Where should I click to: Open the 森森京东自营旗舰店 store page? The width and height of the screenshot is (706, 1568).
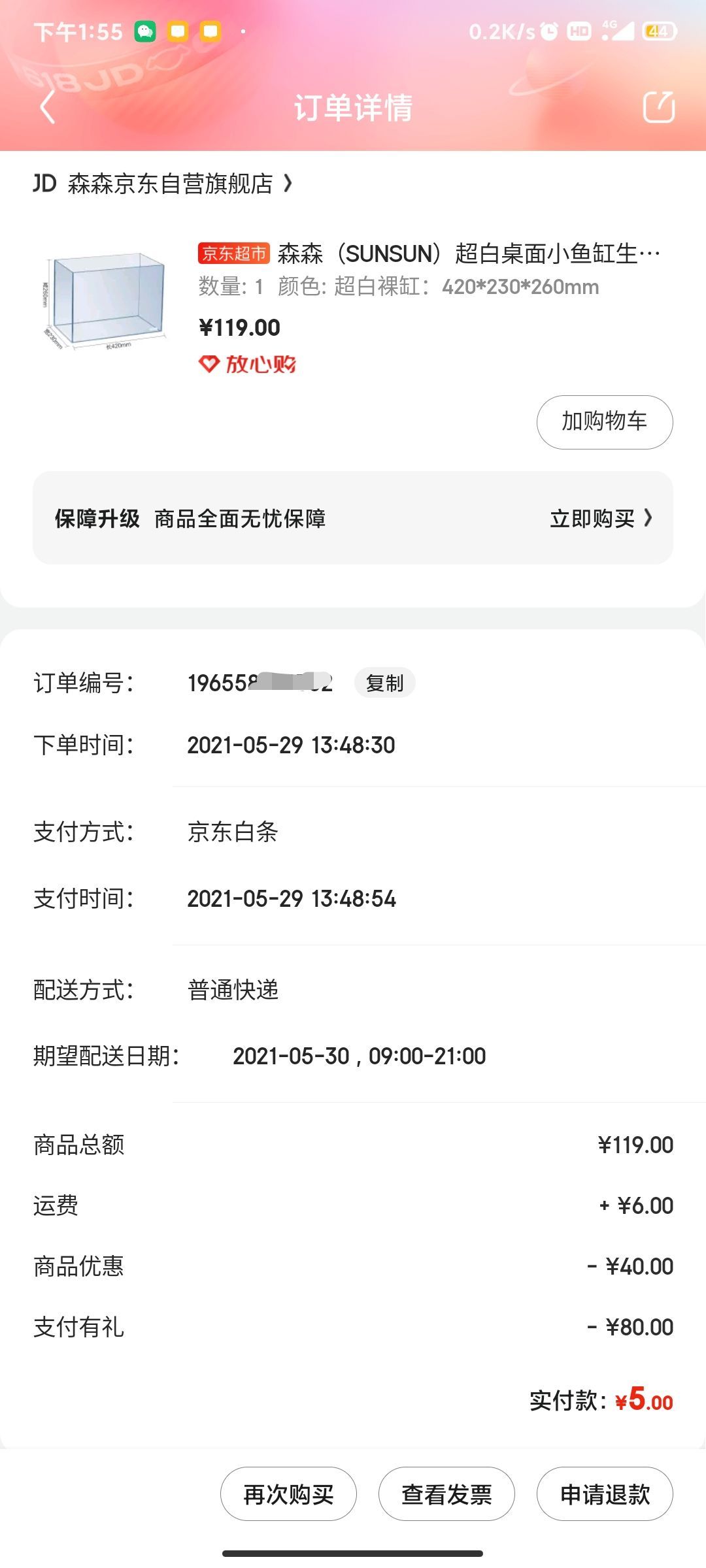[x=163, y=184]
